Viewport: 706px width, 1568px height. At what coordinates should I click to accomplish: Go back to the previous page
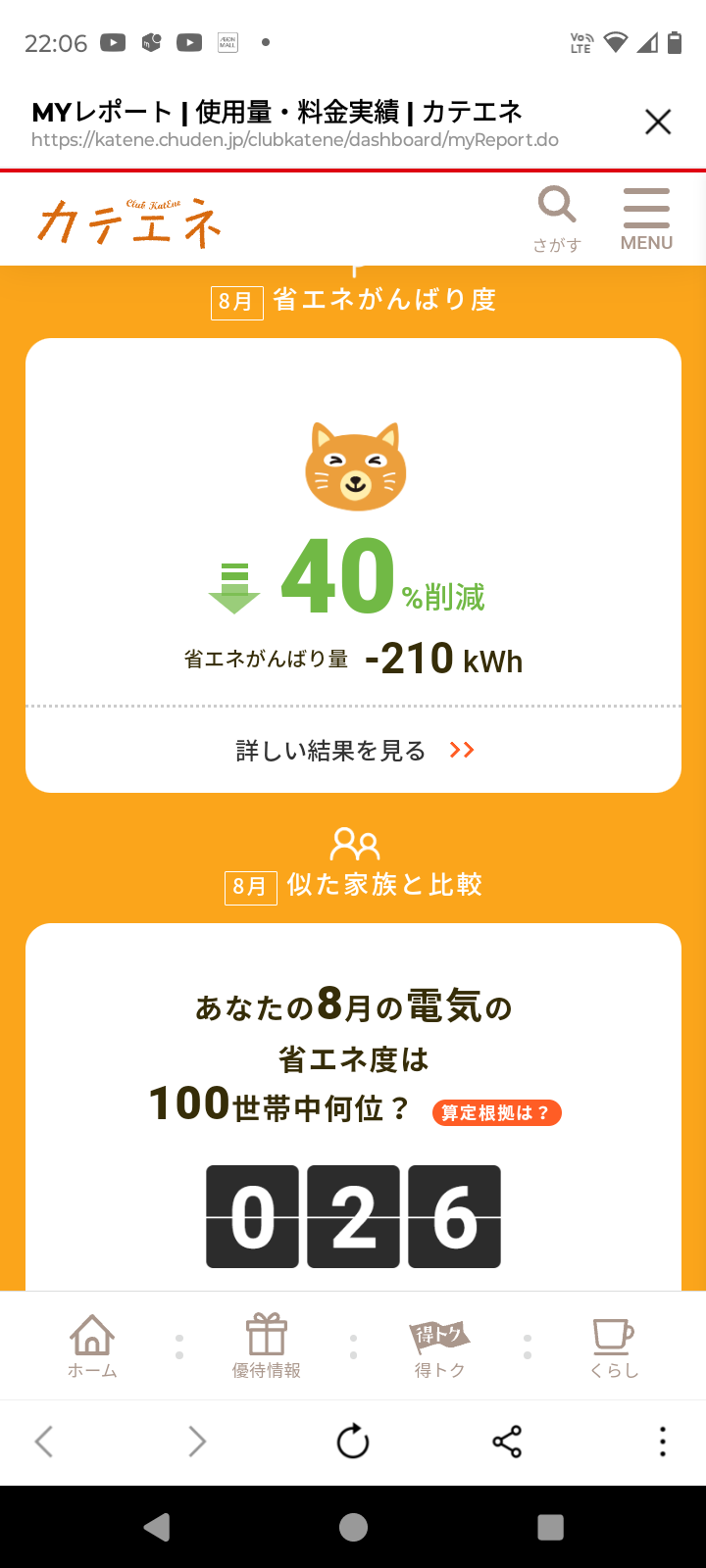(44, 1442)
